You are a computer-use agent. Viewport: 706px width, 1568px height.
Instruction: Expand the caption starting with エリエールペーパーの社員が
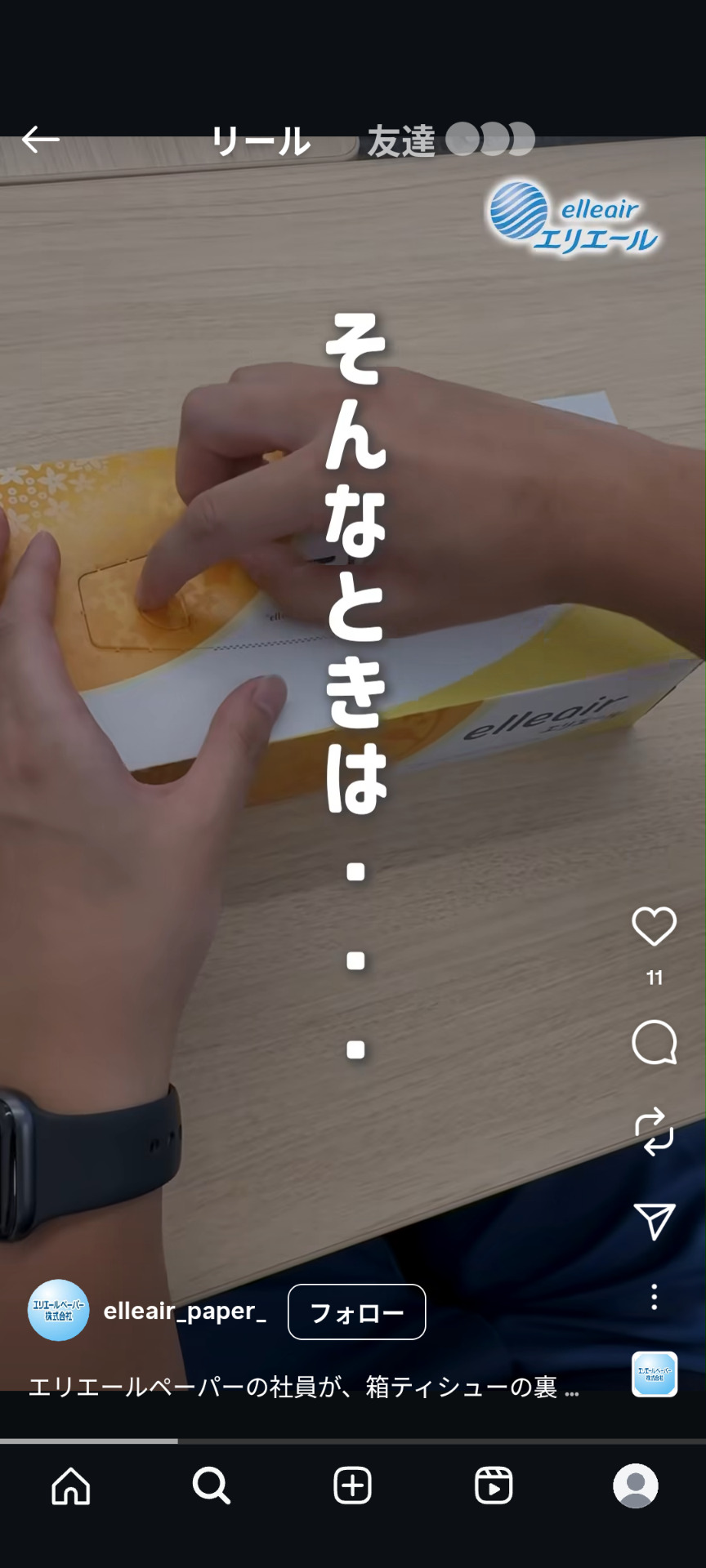(303, 1387)
